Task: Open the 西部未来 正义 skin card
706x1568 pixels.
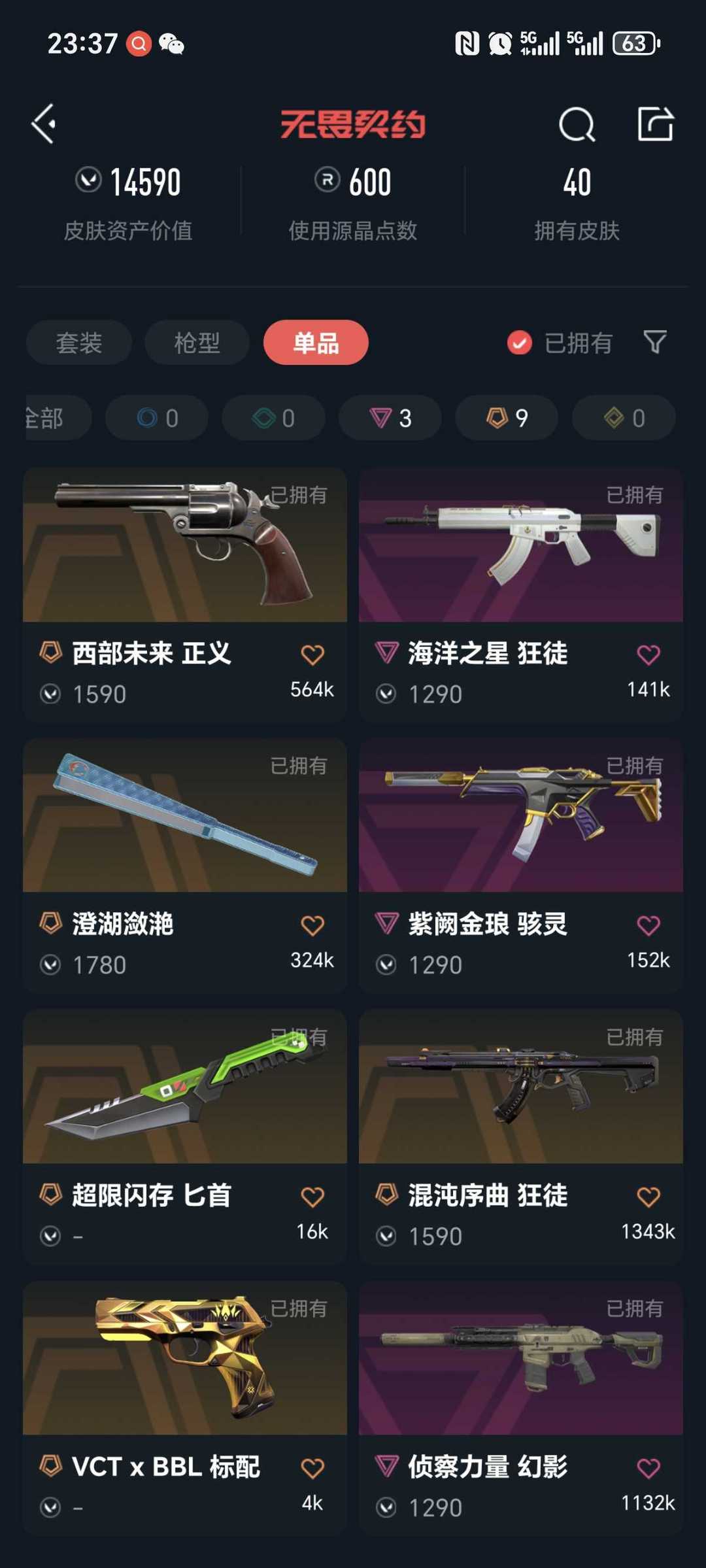Action: click(185, 594)
